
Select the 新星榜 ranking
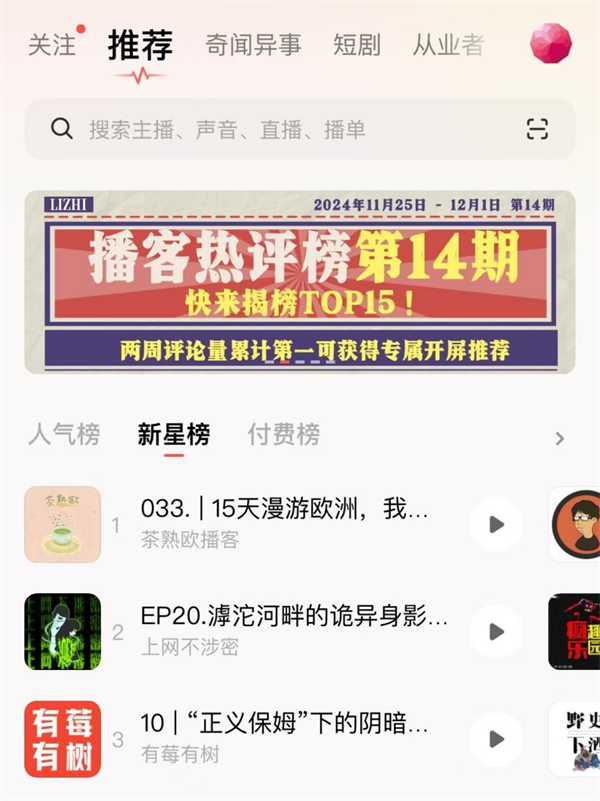point(174,435)
